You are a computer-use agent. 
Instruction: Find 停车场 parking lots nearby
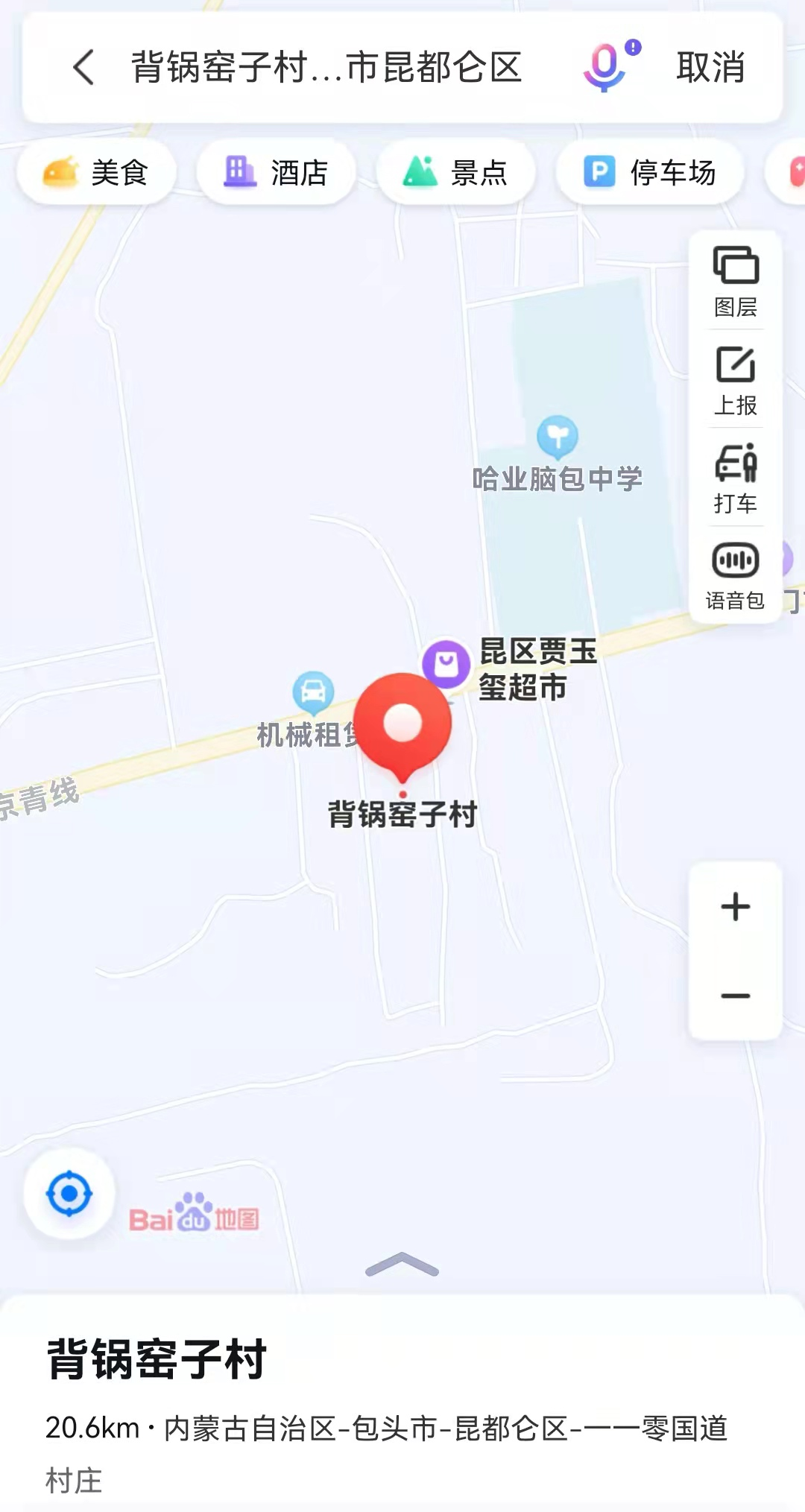[x=650, y=172]
